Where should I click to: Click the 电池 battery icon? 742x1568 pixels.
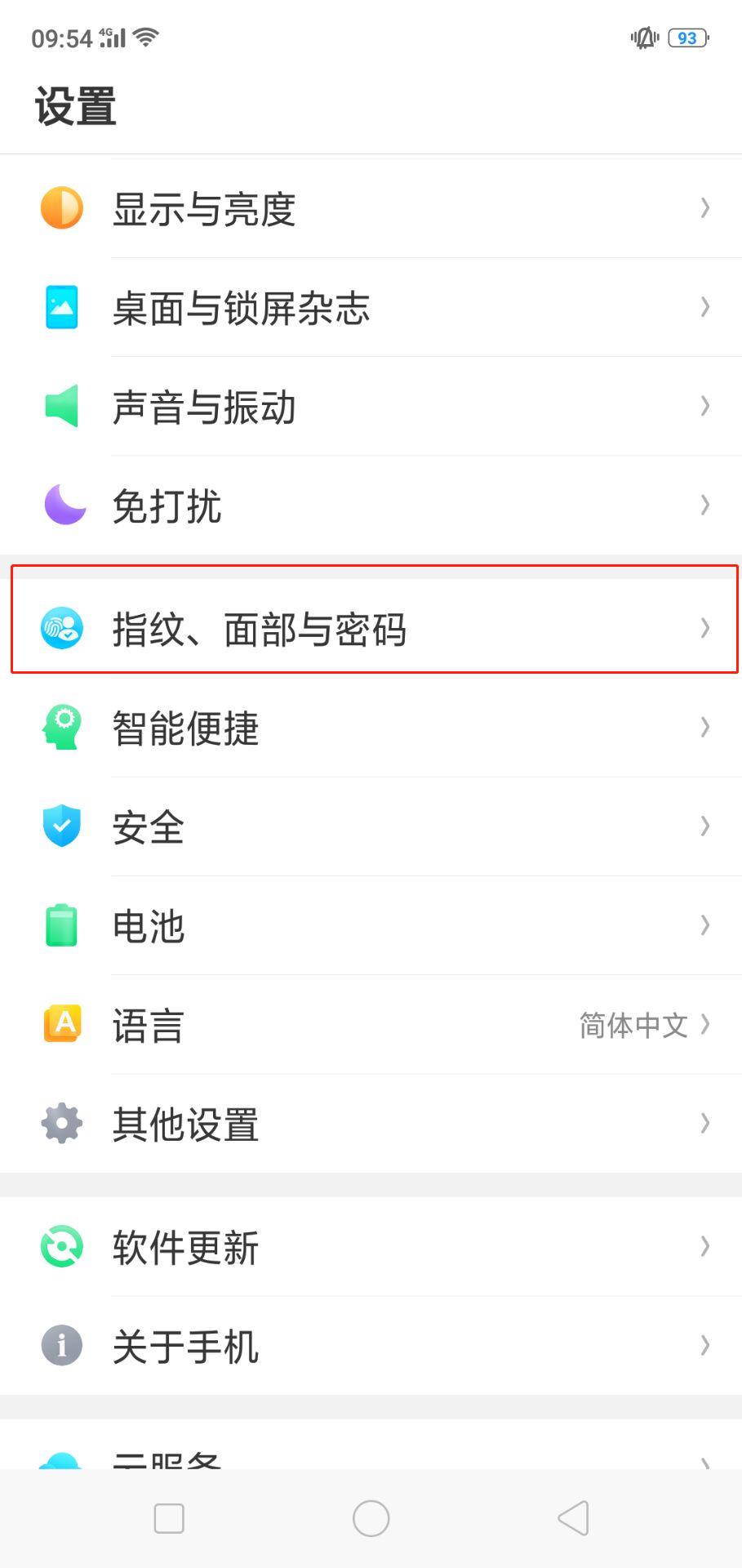(x=61, y=925)
